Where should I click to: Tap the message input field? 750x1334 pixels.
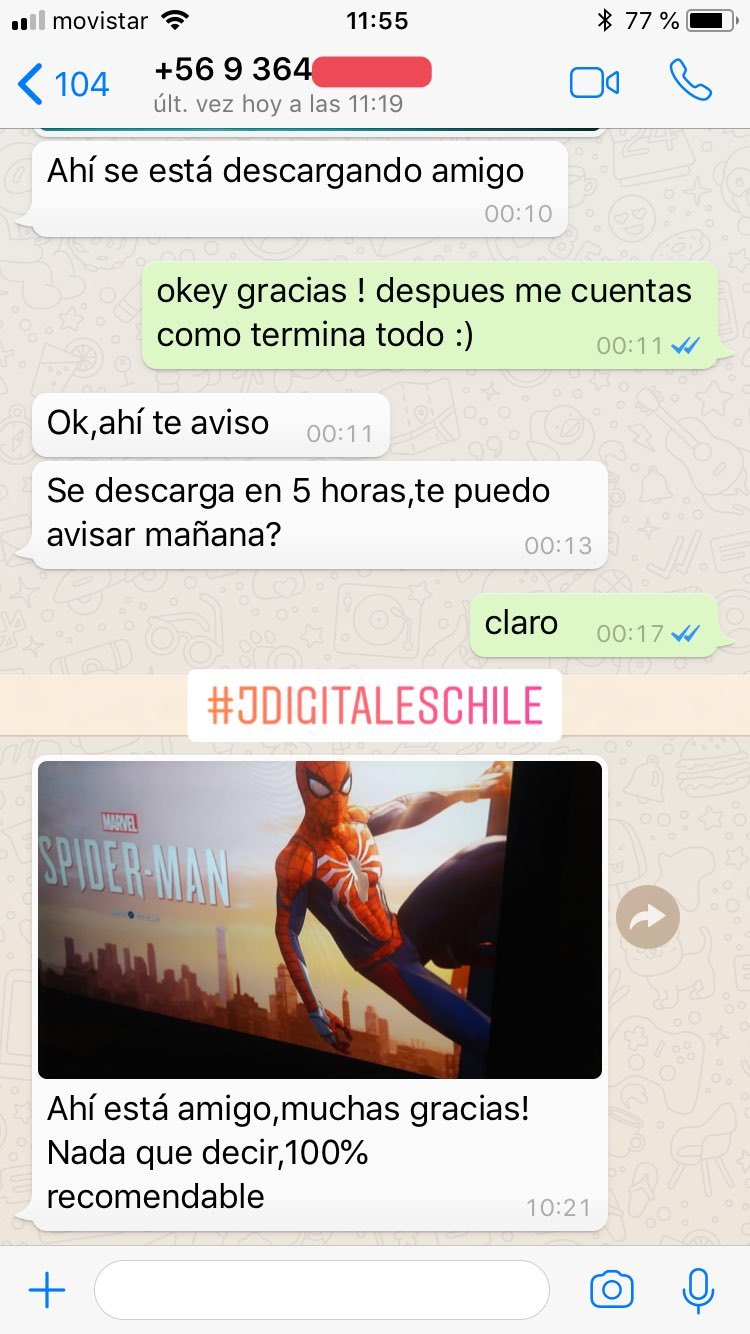pos(321,1290)
